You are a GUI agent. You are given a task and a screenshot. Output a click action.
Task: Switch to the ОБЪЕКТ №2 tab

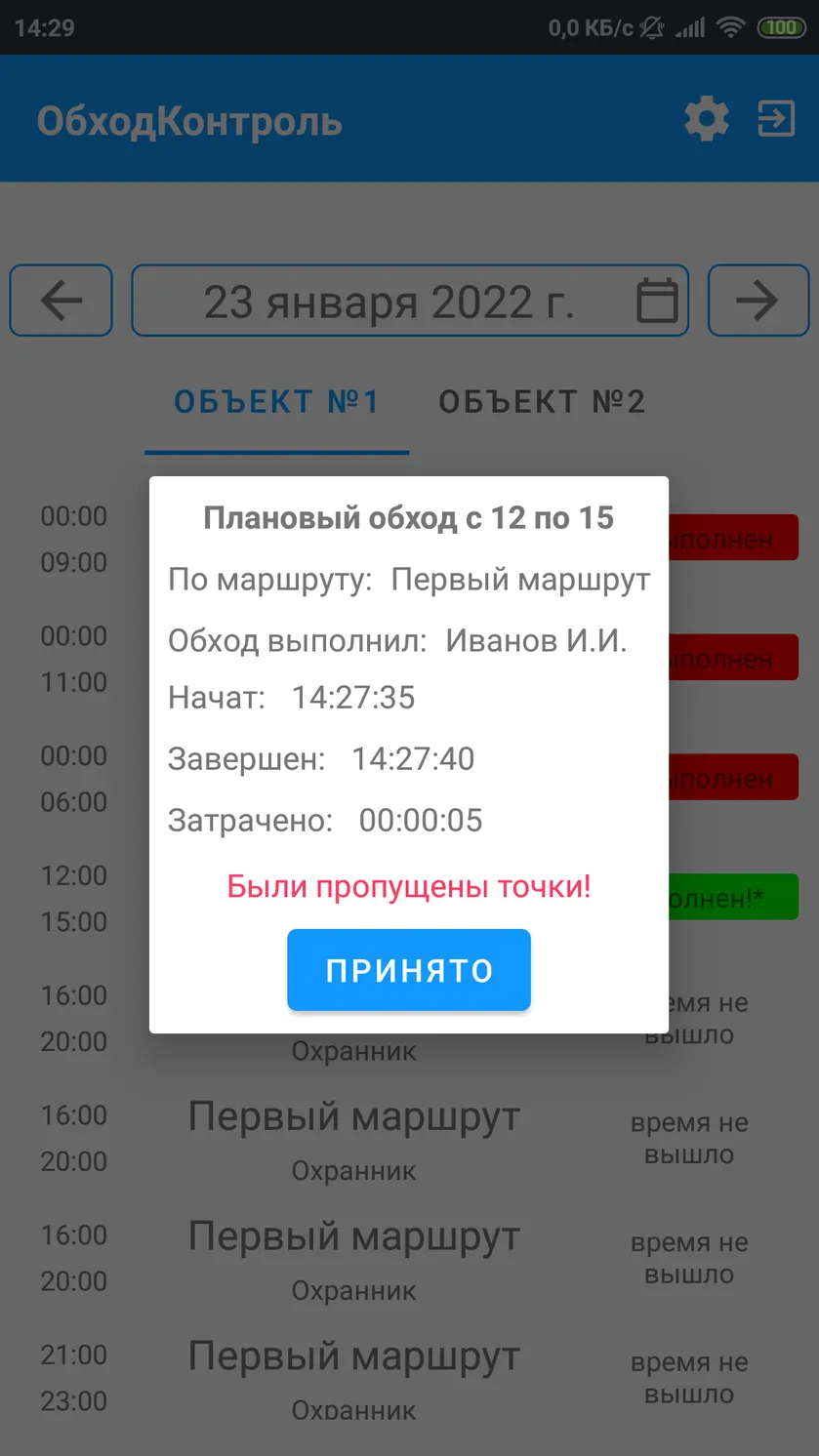tap(542, 402)
